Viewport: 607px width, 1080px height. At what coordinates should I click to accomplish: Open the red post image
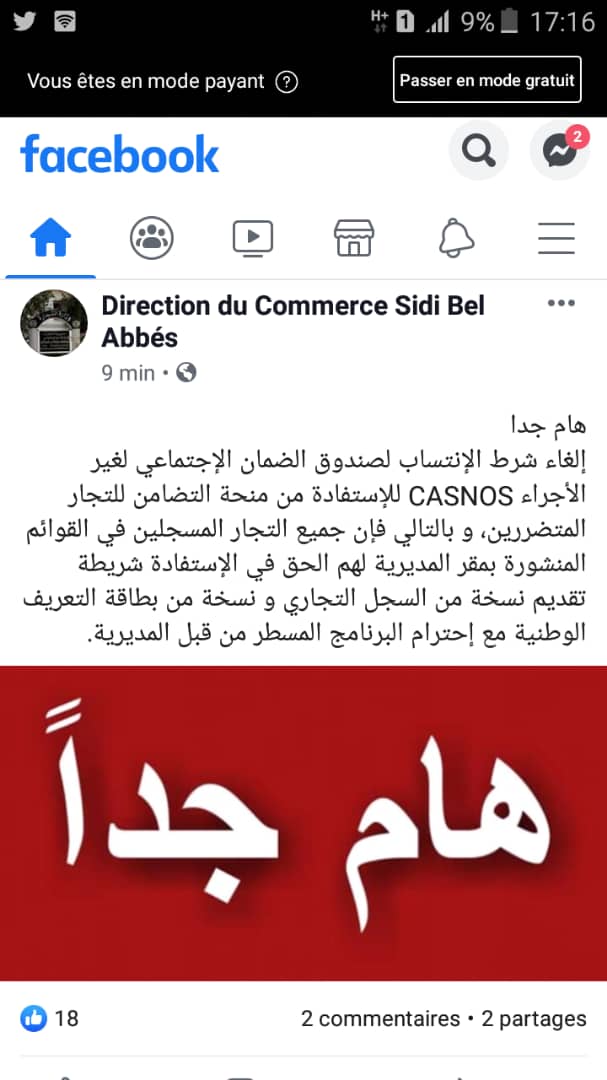(303, 808)
